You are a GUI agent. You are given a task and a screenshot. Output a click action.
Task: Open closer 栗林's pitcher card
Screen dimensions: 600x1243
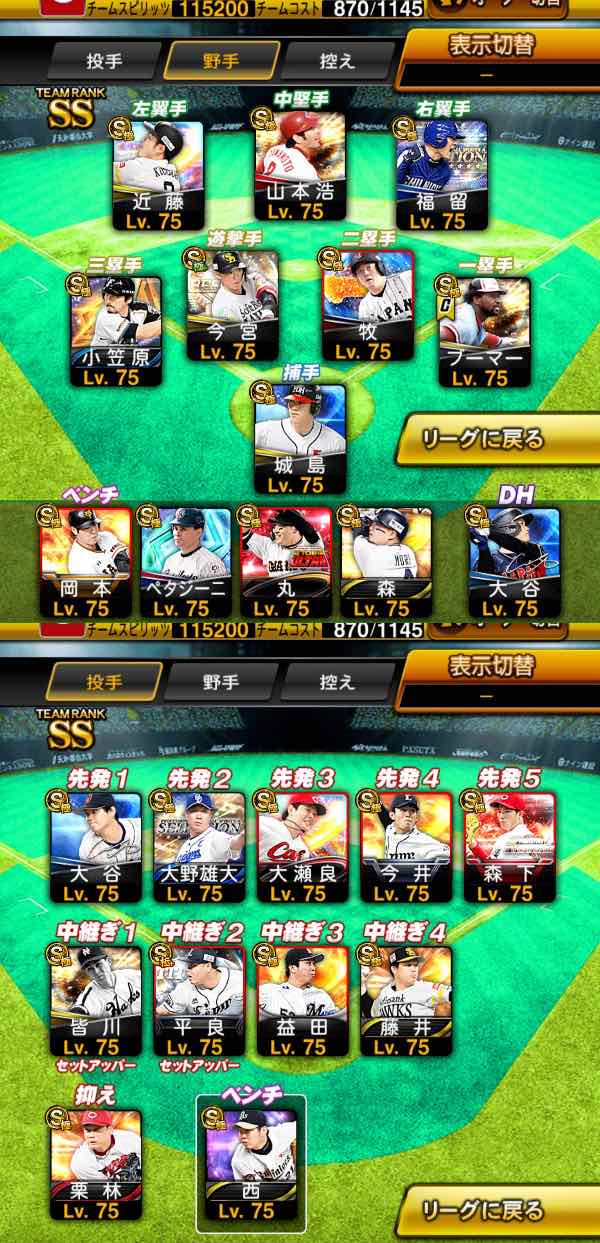[x=96, y=1163]
